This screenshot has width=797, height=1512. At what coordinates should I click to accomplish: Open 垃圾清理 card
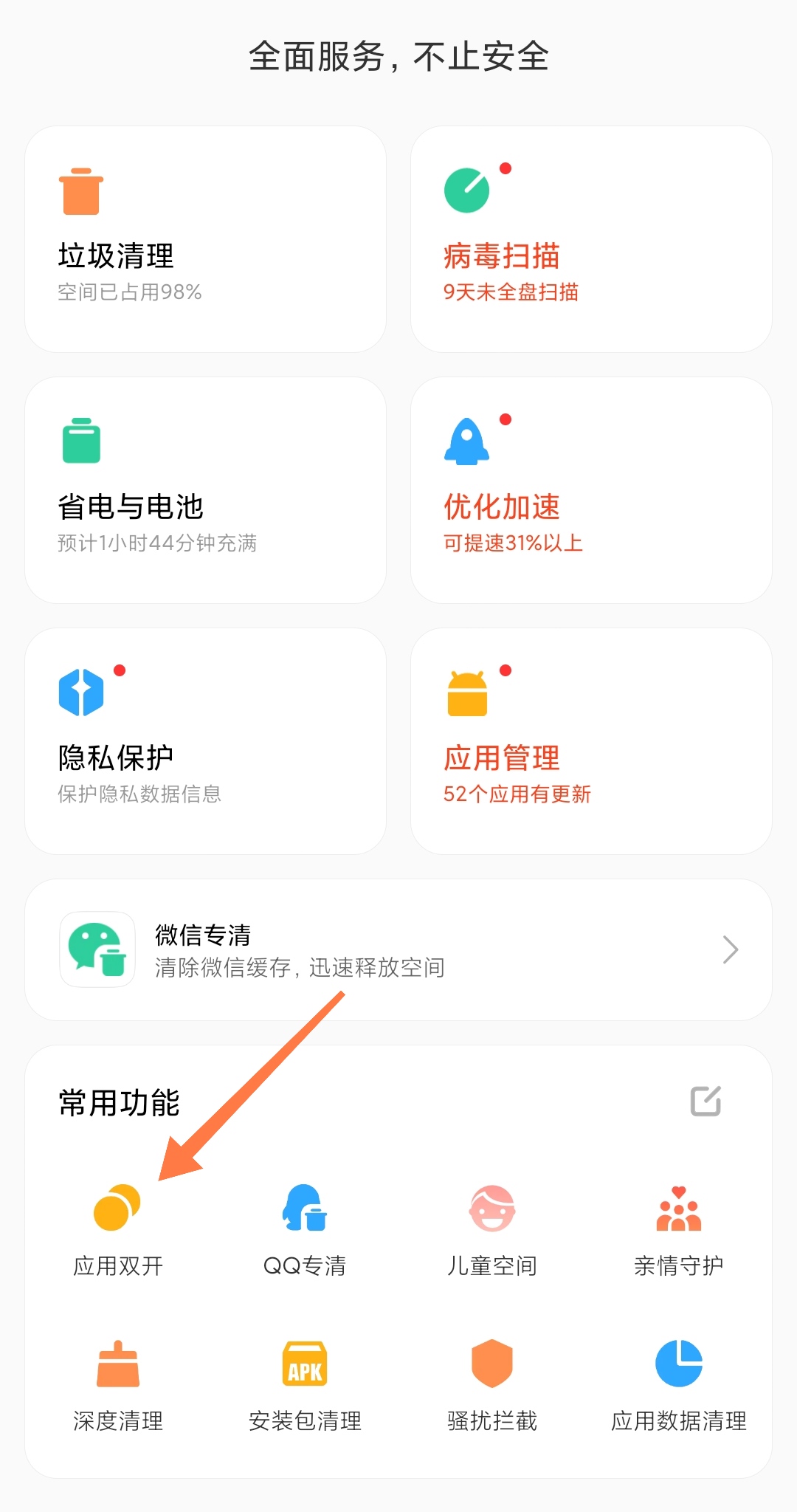click(x=205, y=239)
